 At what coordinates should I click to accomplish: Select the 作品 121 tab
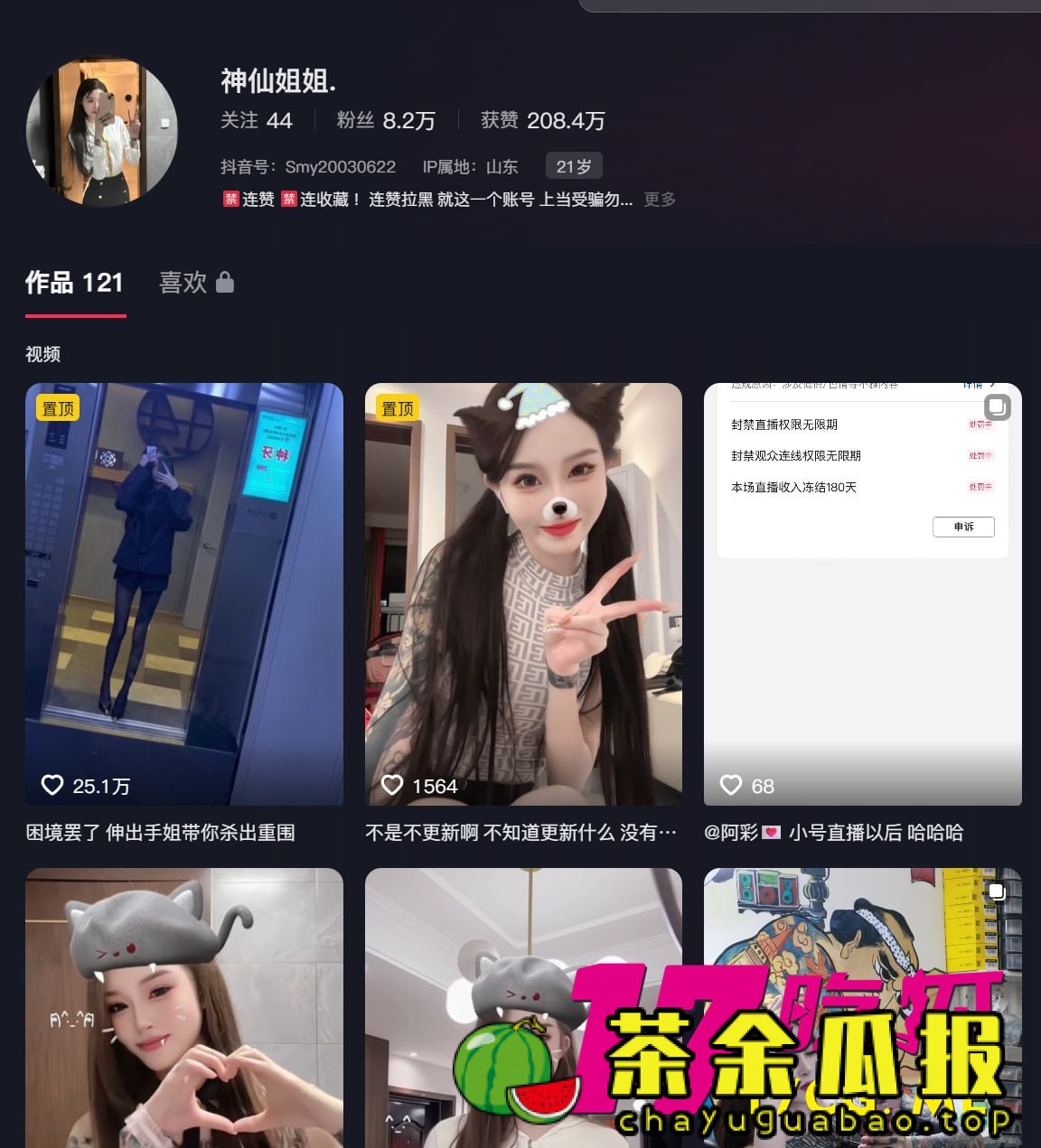(x=74, y=283)
